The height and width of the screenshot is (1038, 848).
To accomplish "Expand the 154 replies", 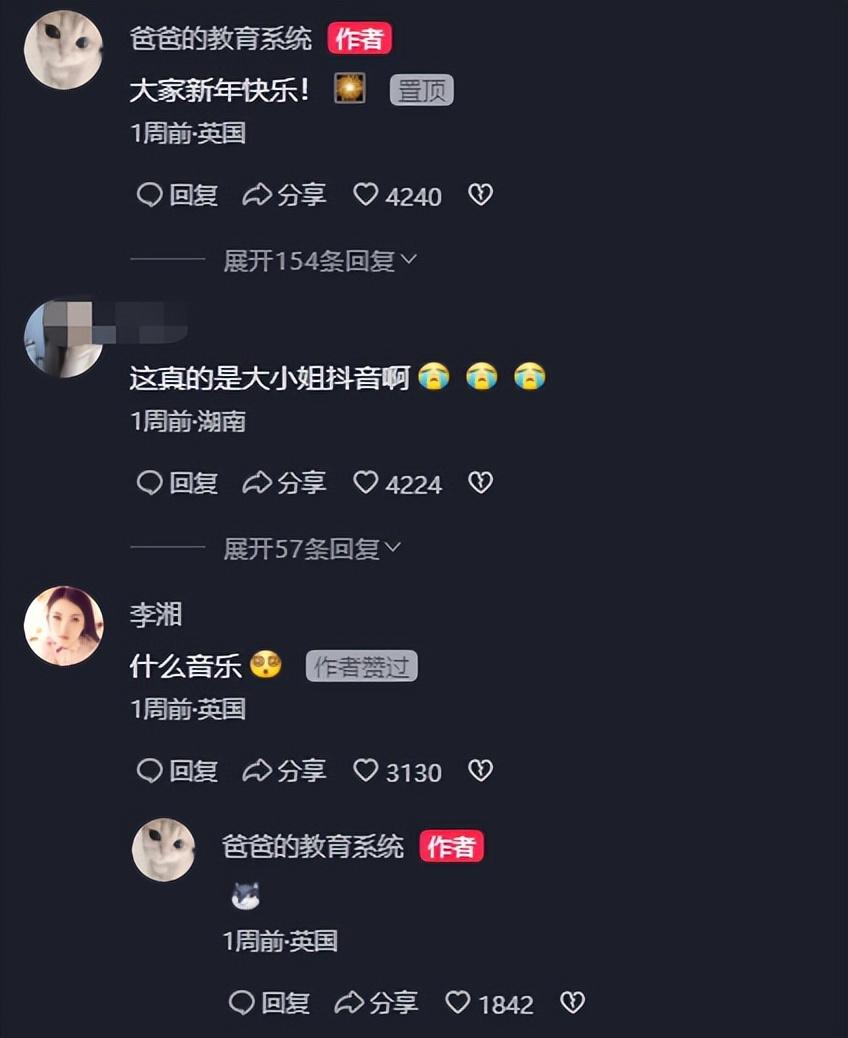I will (x=320, y=261).
